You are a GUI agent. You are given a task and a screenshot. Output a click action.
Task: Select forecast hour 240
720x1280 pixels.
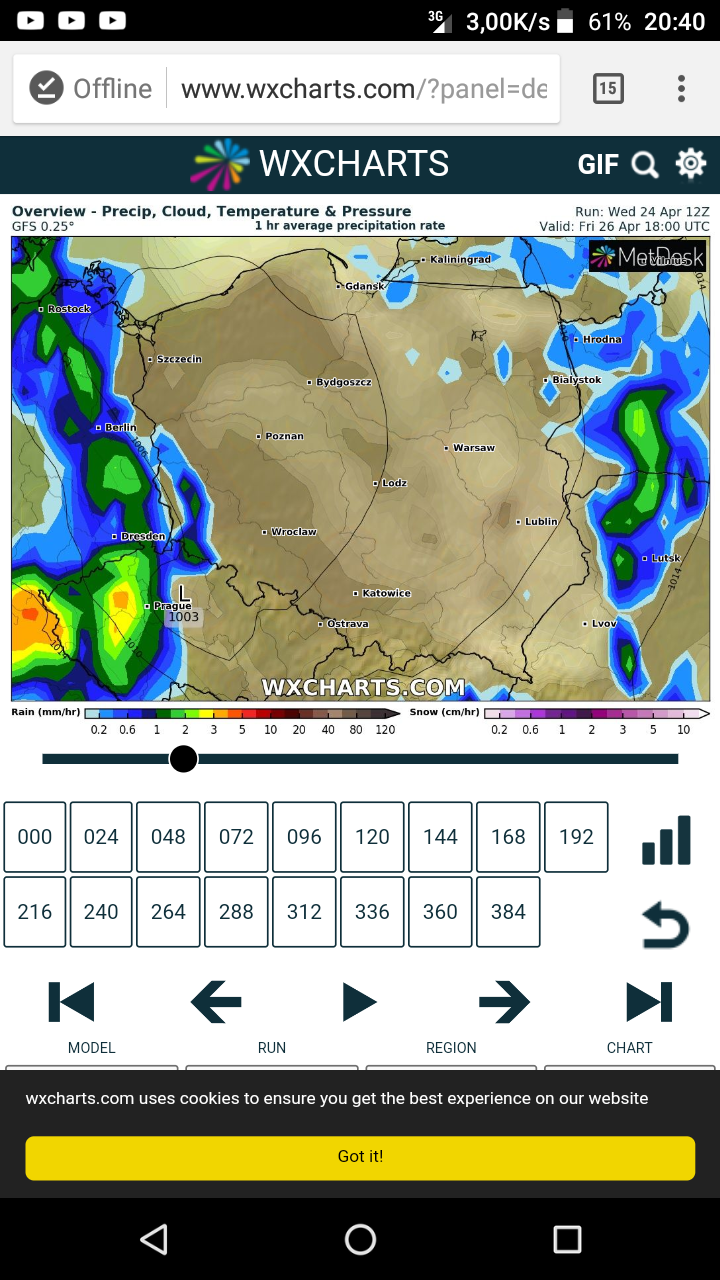[101, 912]
